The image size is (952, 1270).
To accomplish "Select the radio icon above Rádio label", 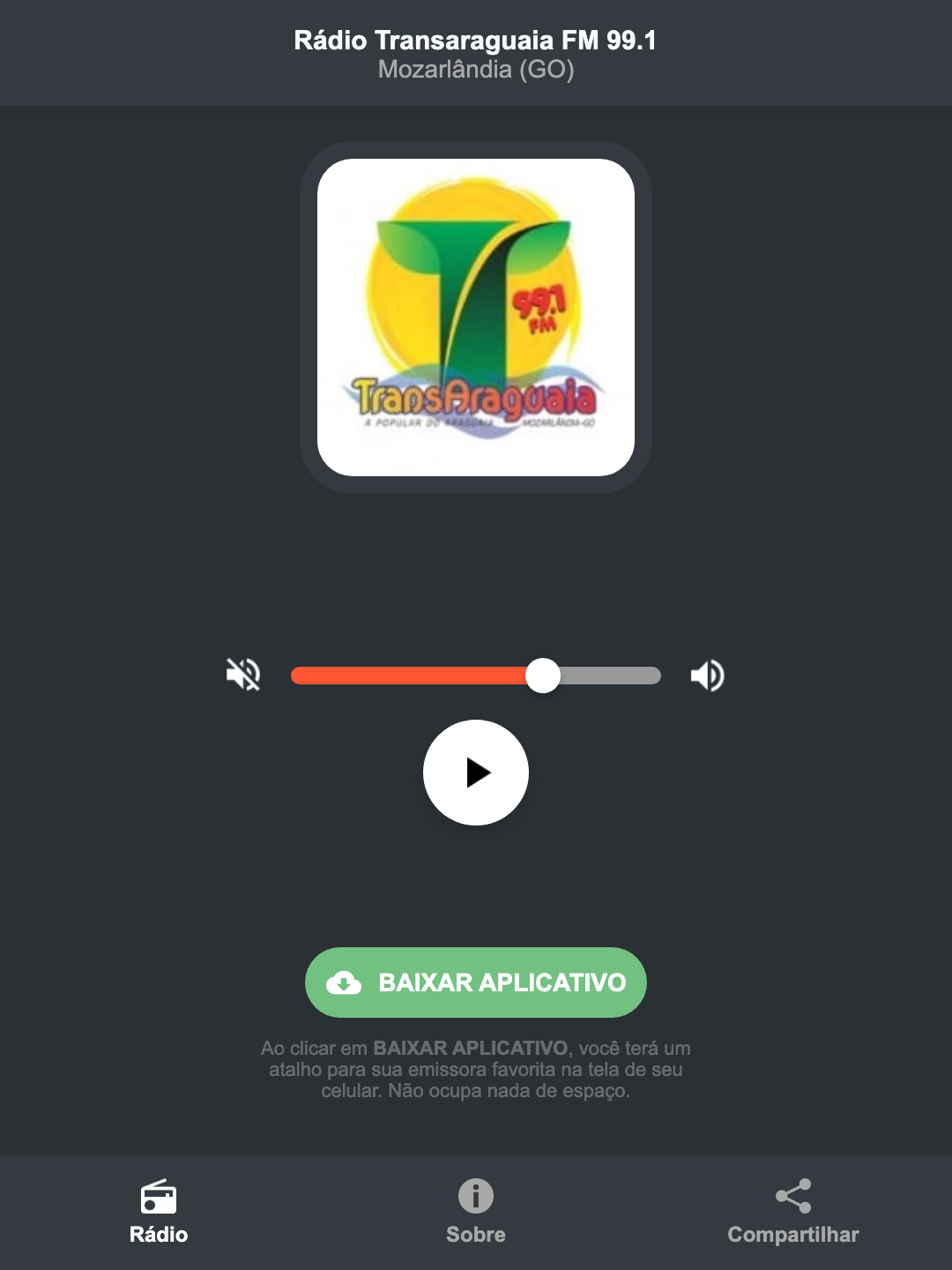I will tap(159, 1198).
